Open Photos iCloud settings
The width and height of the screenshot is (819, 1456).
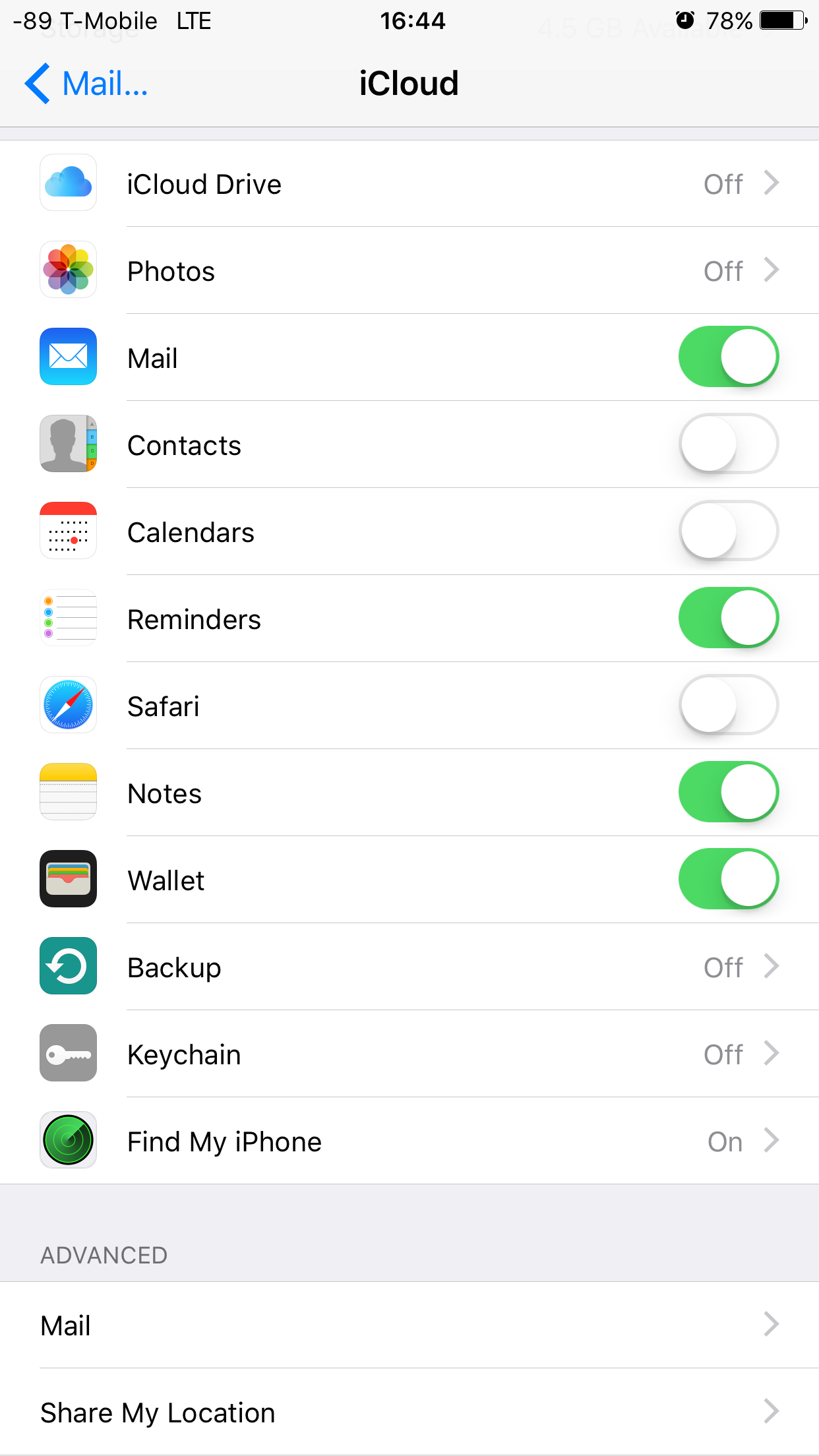[x=409, y=270]
